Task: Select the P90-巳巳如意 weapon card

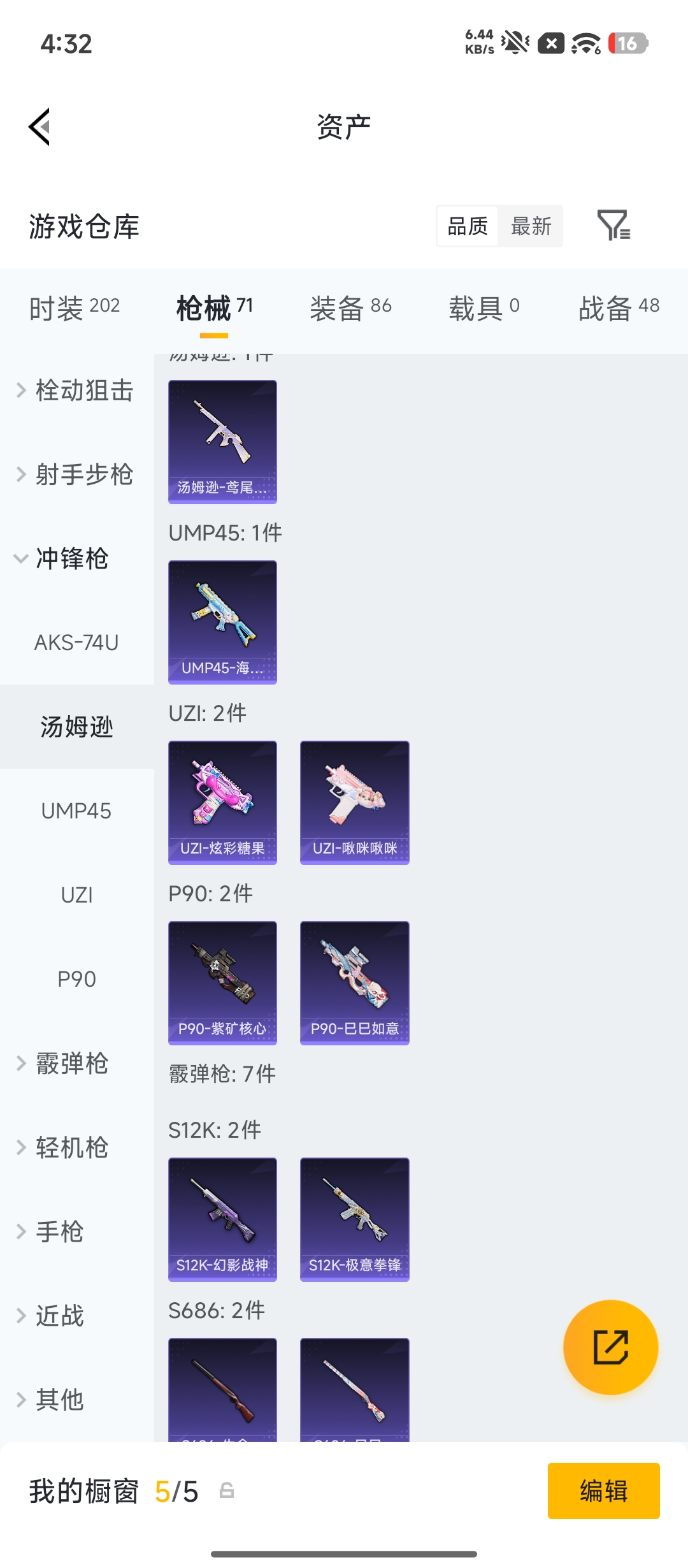Action: [354, 982]
